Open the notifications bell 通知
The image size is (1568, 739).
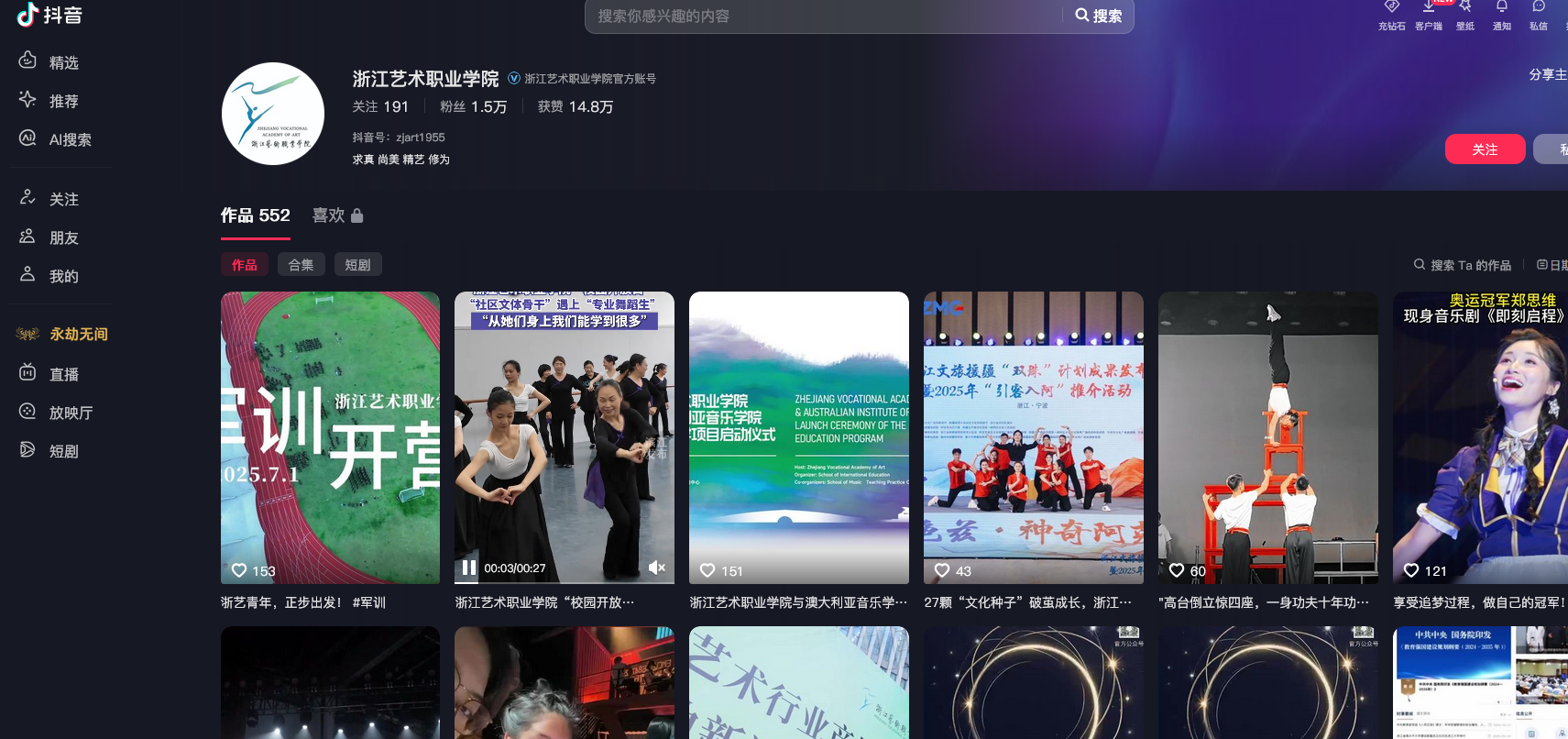click(x=1501, y=15)
